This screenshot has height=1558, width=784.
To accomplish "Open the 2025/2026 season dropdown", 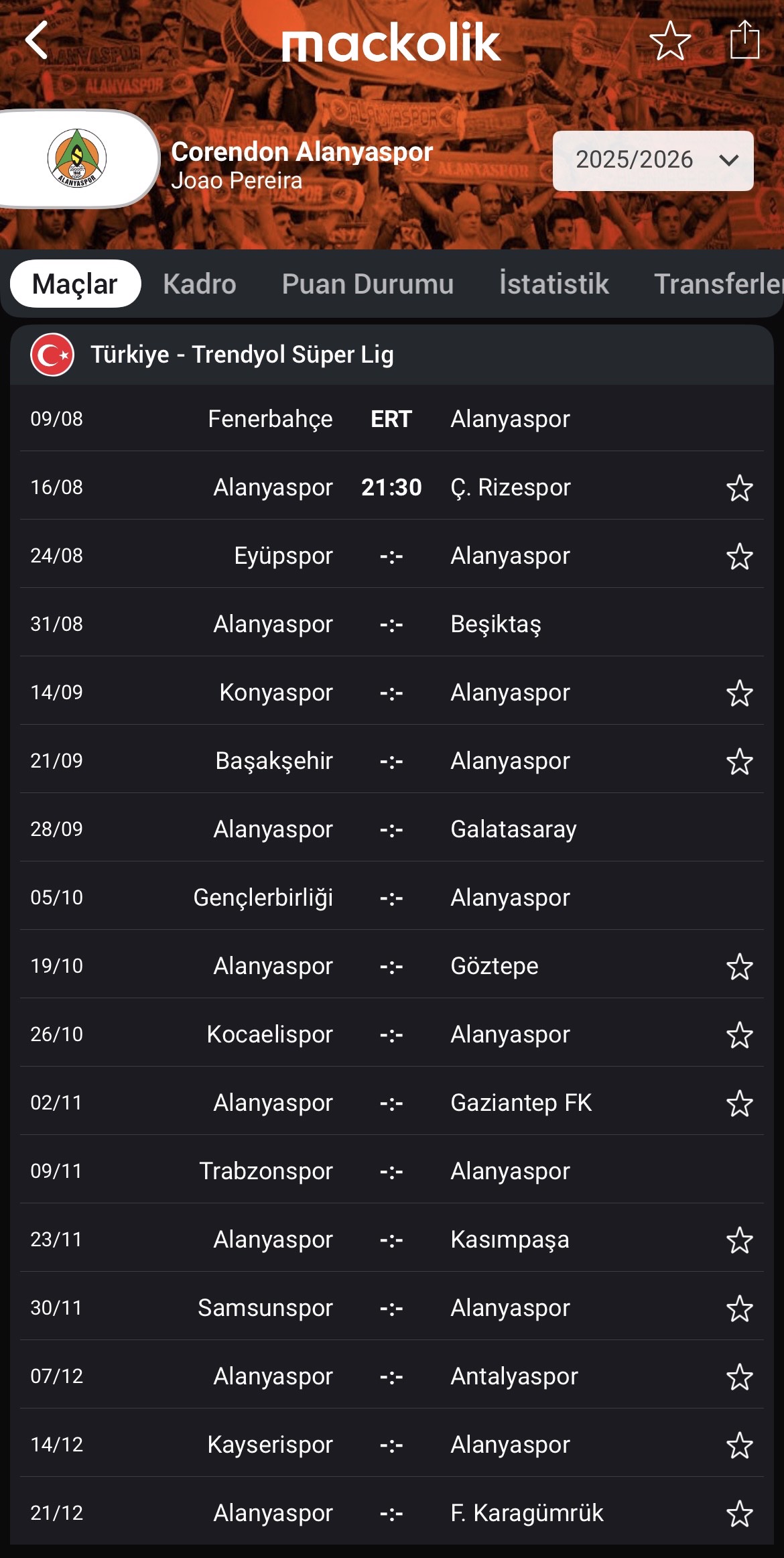I will (x=653, y=160).
